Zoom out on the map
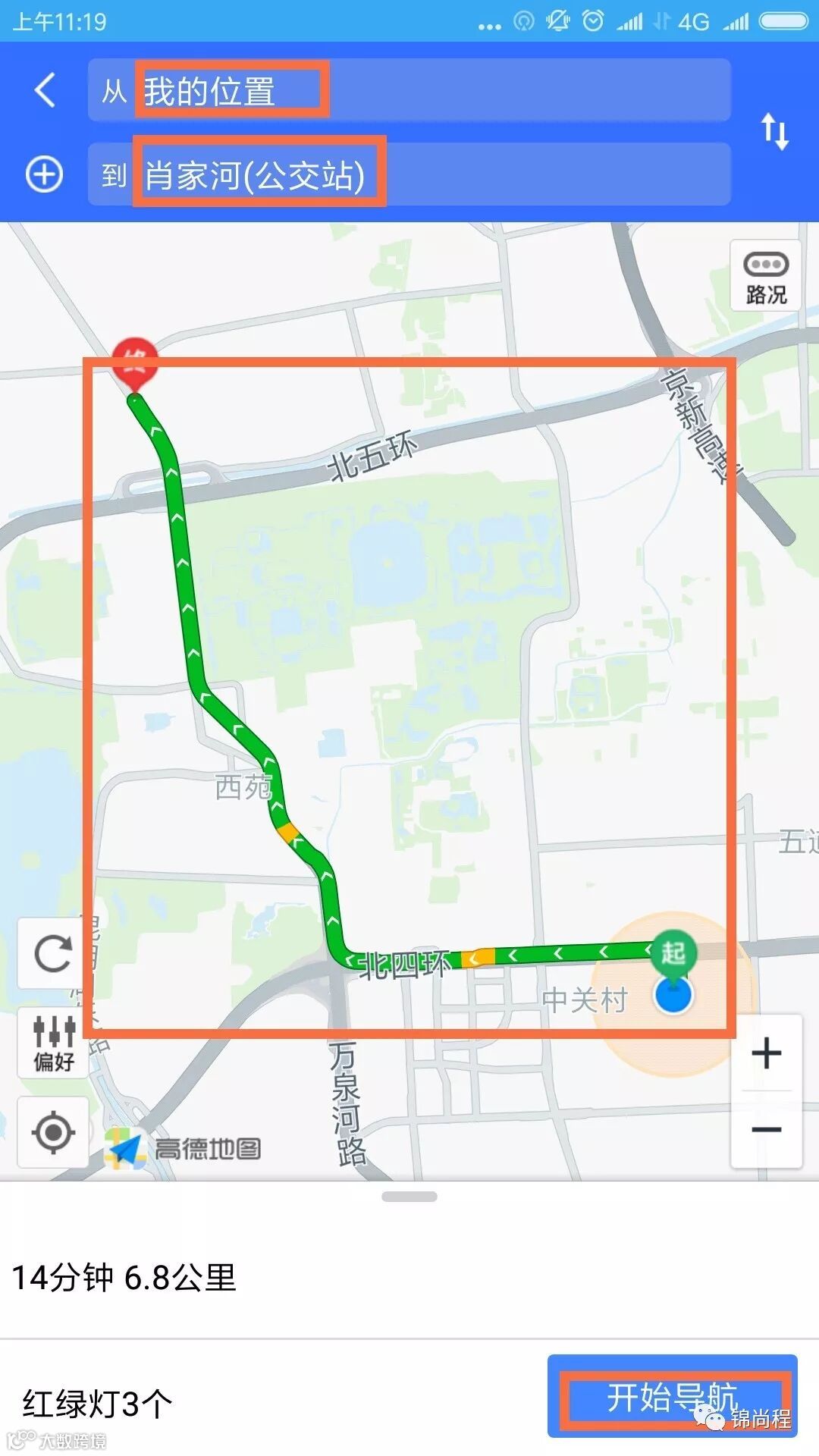 [766, 1130]
